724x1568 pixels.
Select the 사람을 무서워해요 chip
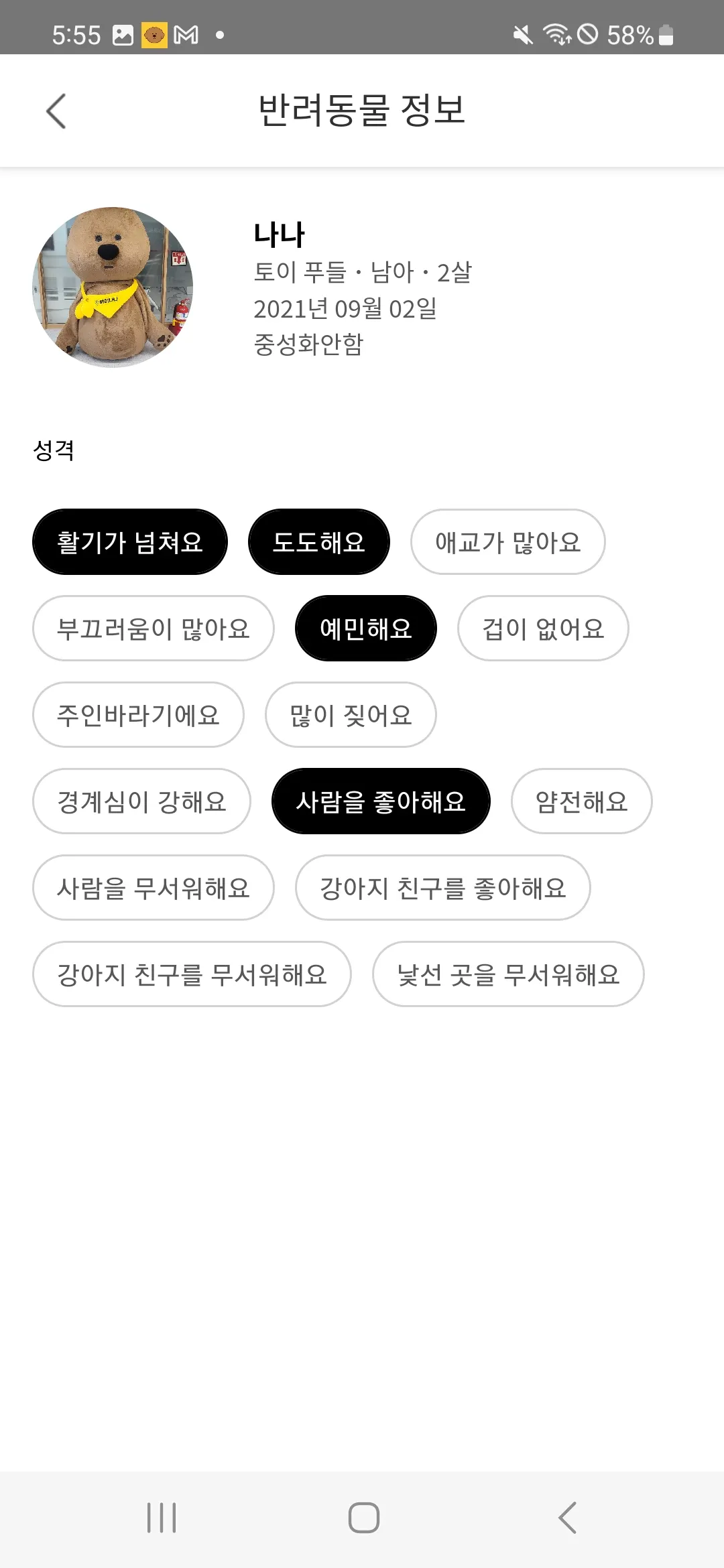154,888
